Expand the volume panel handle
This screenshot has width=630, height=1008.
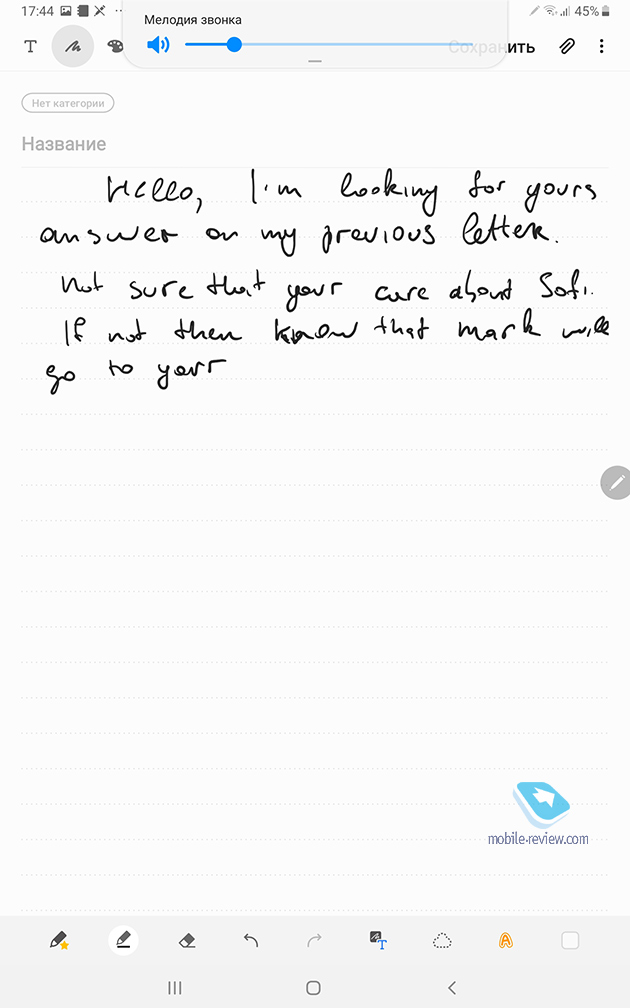click(315, 62)
